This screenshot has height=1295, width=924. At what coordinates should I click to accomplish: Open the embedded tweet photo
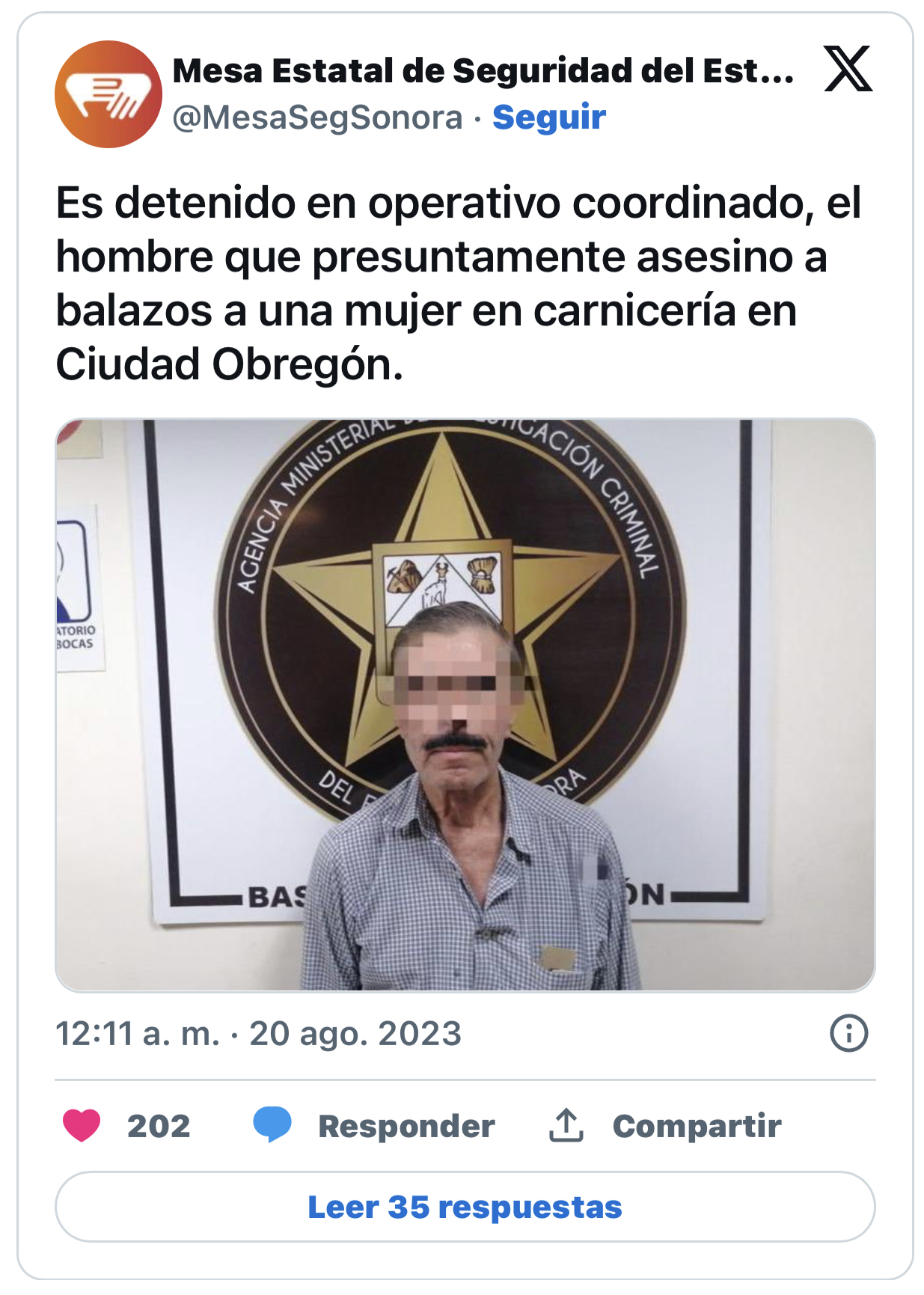click(465, 705)
